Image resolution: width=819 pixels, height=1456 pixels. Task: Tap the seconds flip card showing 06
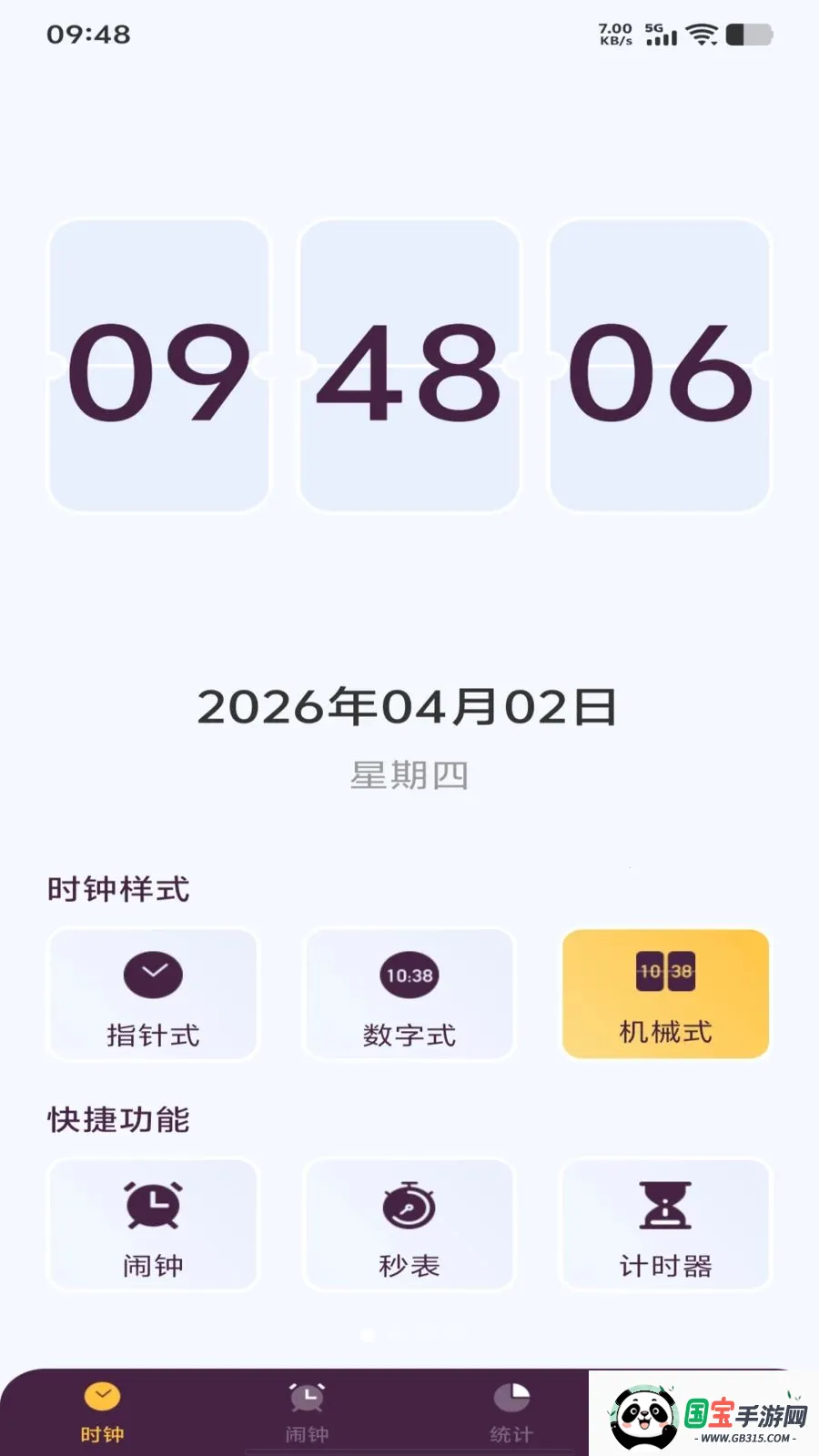(x=659, y=364)
